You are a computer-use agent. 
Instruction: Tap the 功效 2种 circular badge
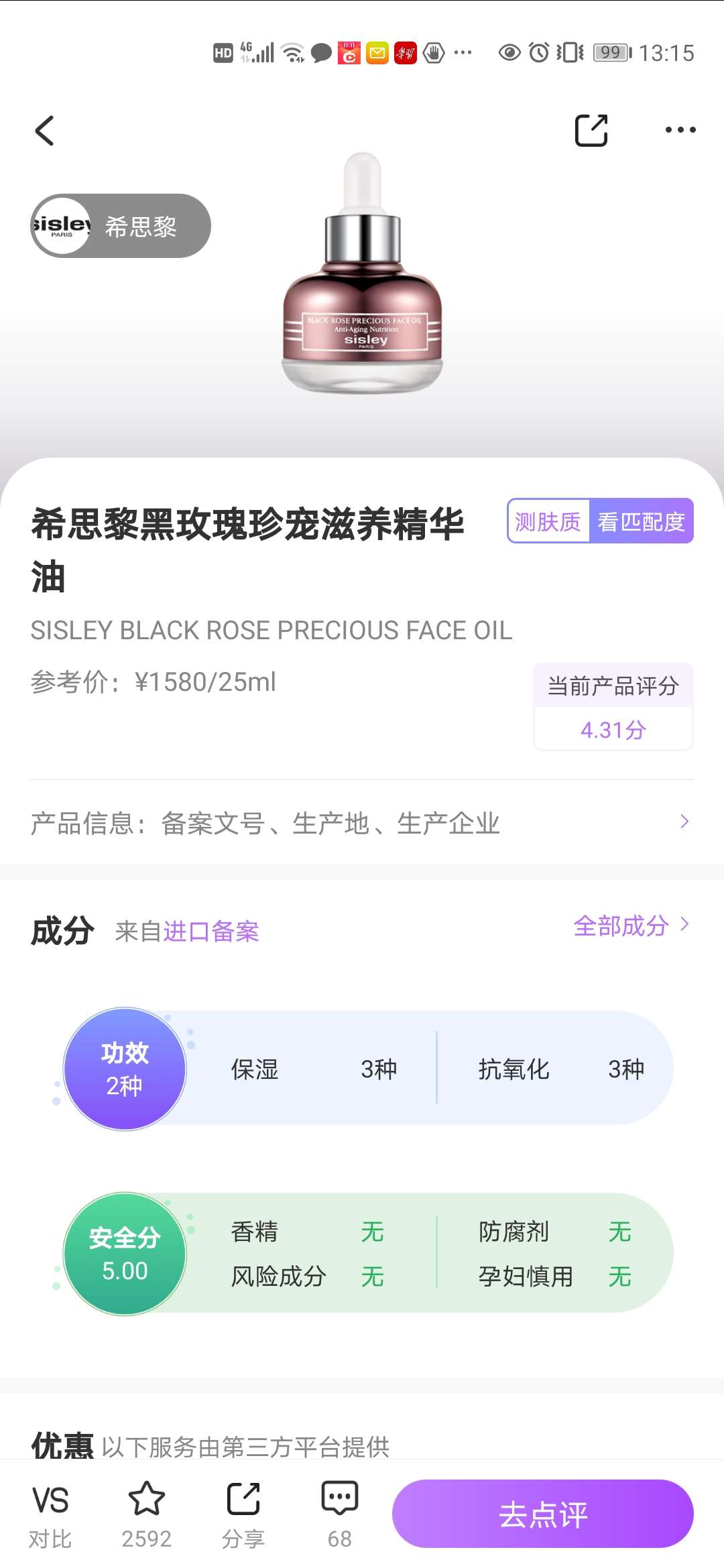125,1068
